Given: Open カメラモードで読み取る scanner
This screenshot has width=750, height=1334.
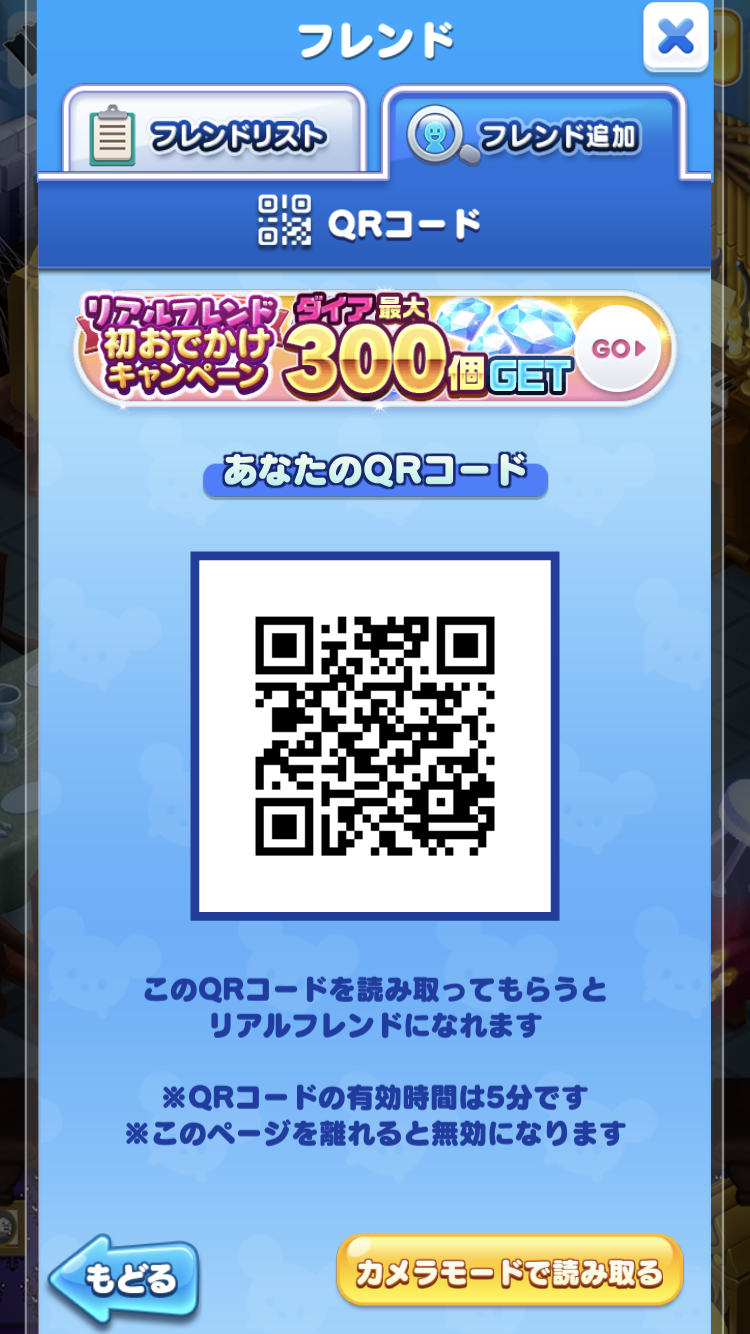Looking at the screenshot, I should [x=509, y=1272].
